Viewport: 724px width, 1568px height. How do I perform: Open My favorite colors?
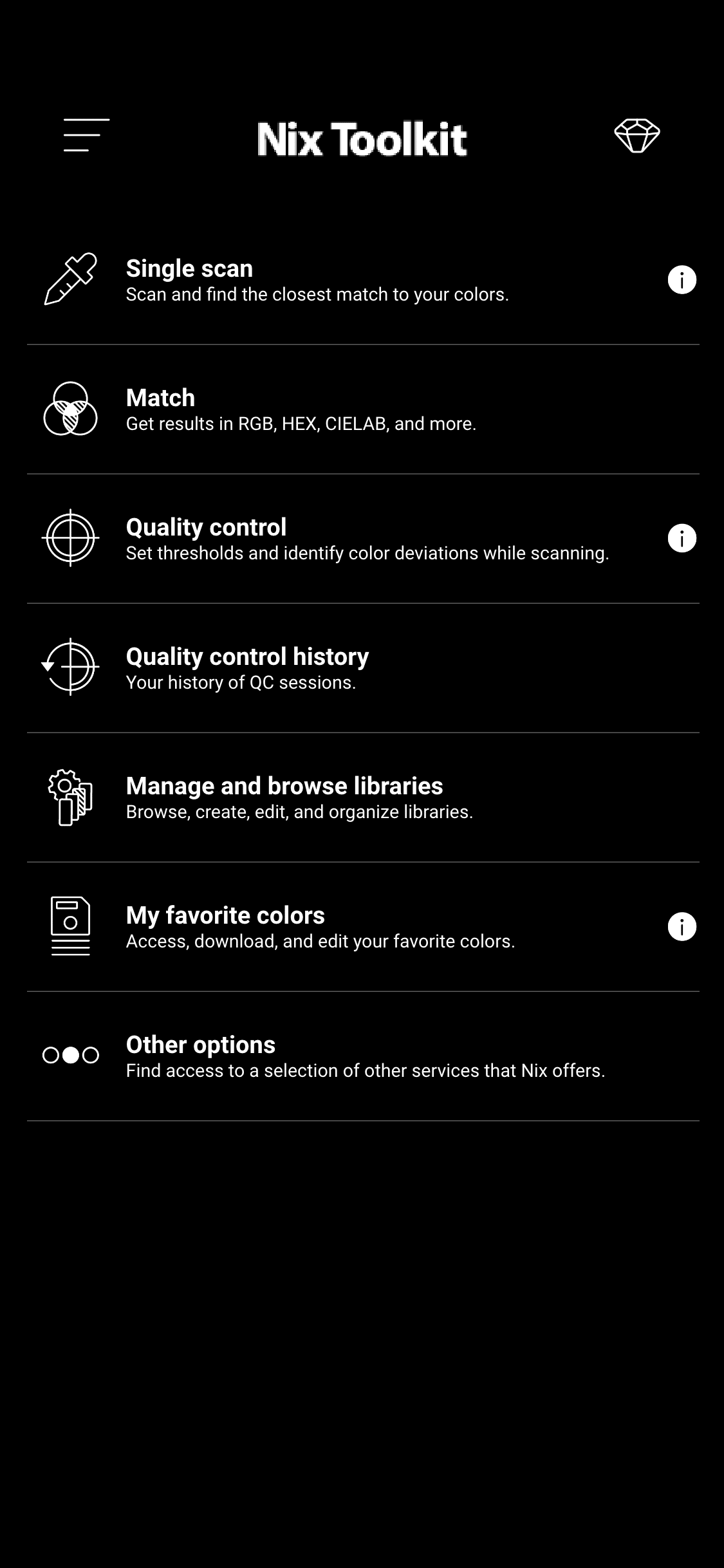[320, 927]
